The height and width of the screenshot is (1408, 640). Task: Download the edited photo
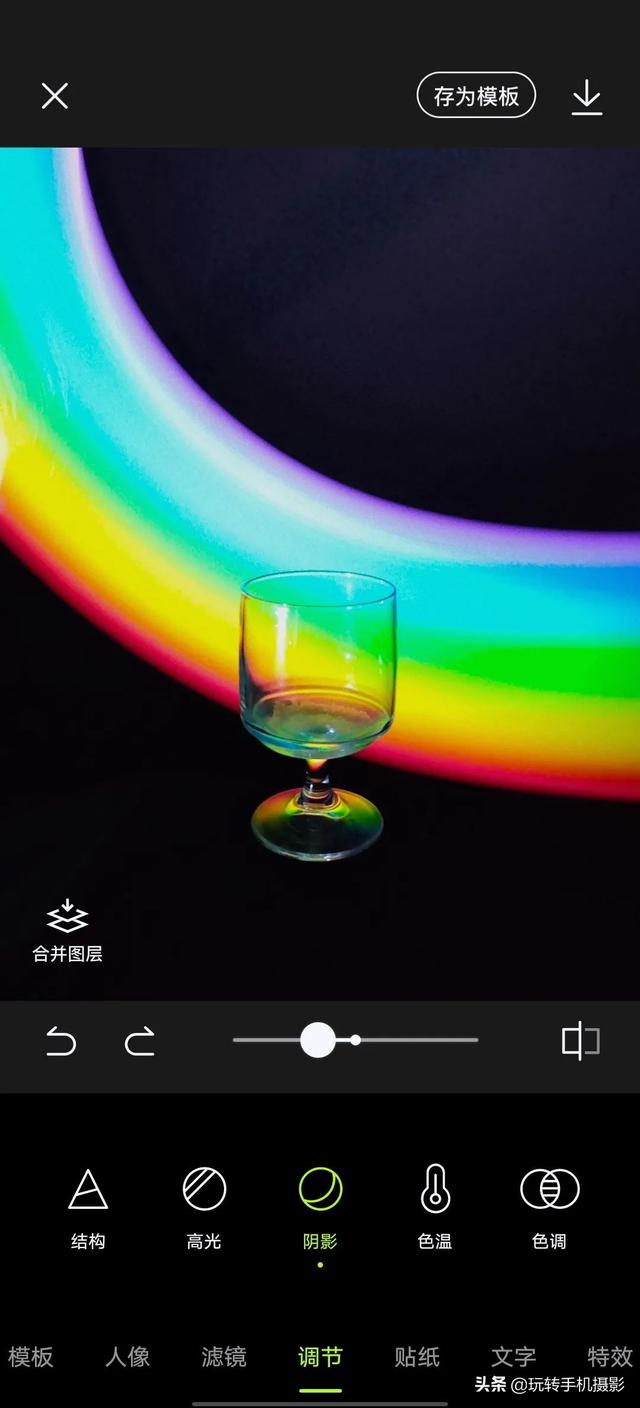(587, 97)
